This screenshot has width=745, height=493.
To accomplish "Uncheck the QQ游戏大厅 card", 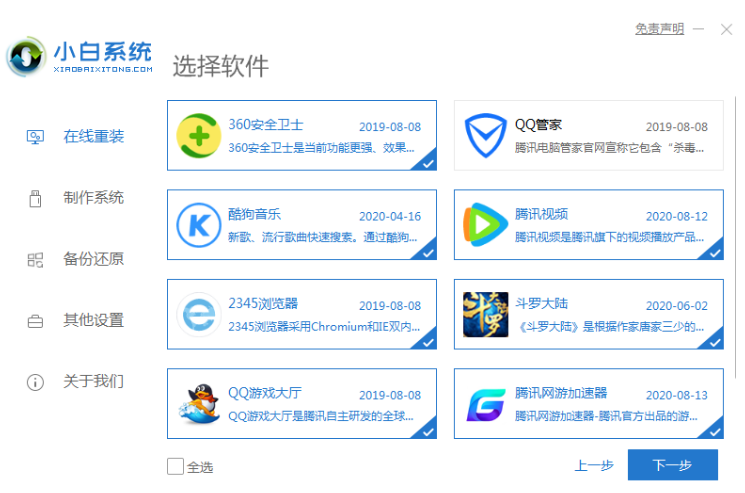I will pyautogui.click(x=302, y=403).
